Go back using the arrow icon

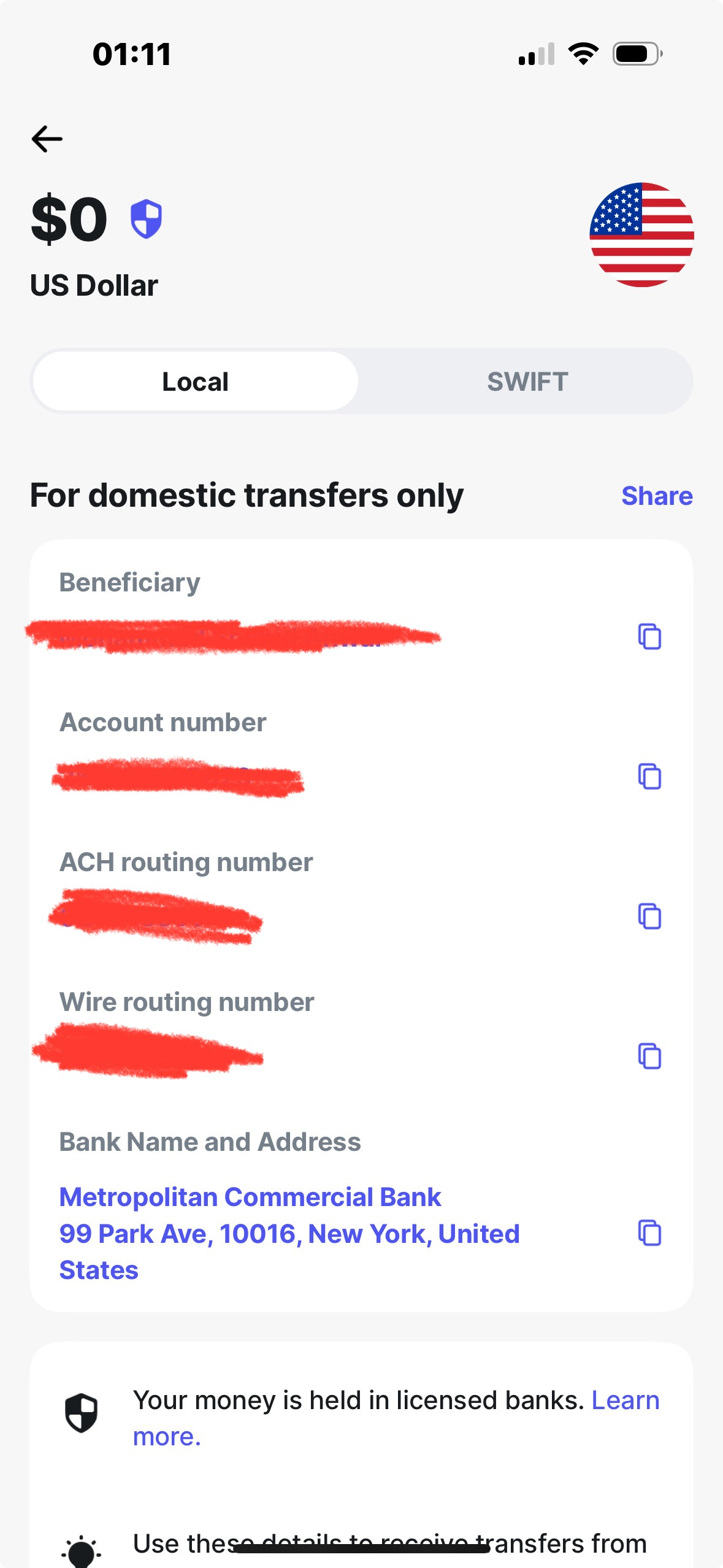click(47, 139)
